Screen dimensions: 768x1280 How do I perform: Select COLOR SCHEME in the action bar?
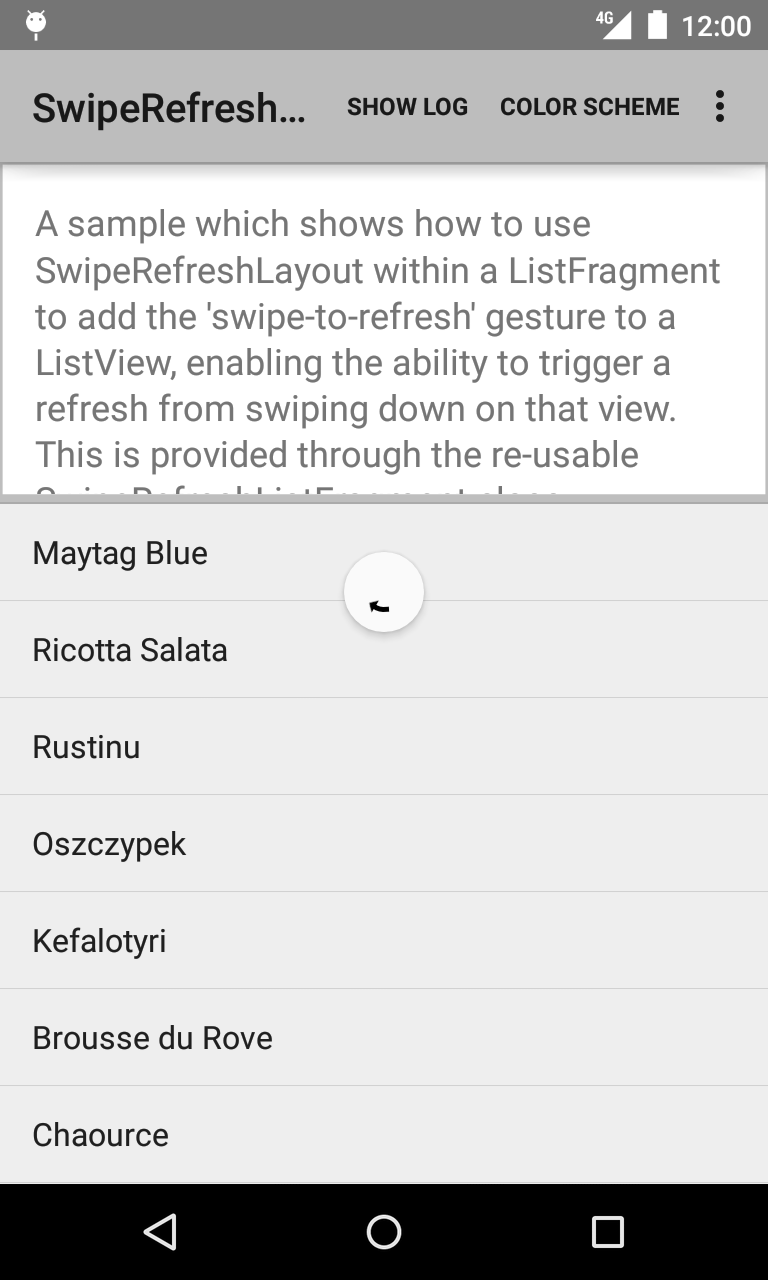point(589,106)
